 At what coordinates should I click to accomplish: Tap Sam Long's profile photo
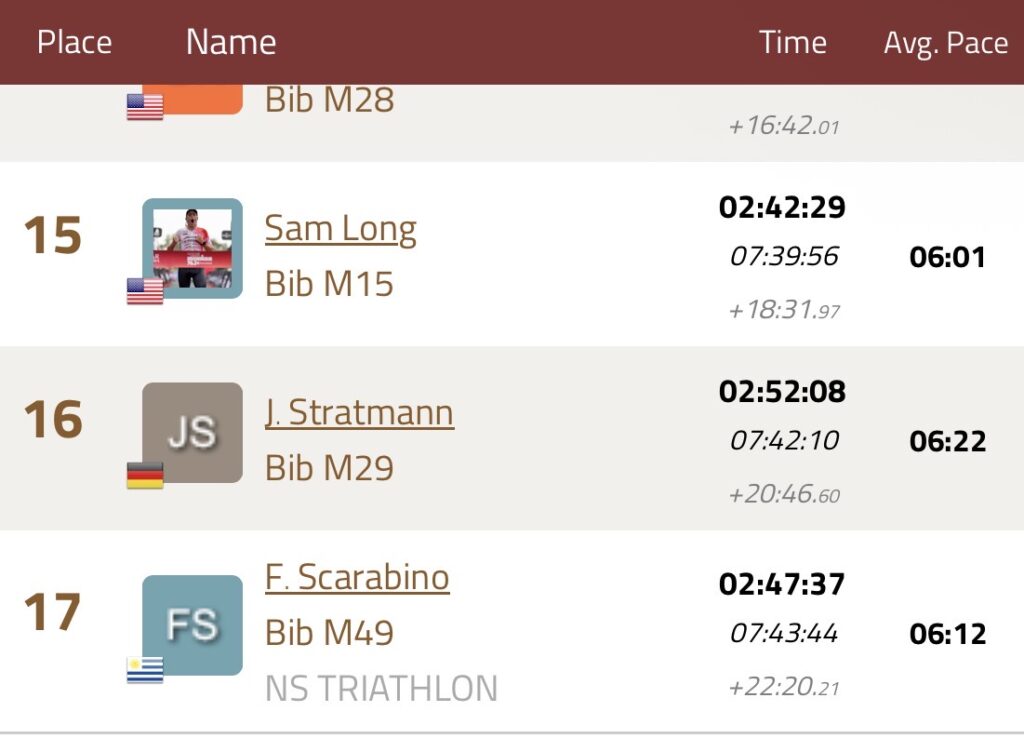192,248
